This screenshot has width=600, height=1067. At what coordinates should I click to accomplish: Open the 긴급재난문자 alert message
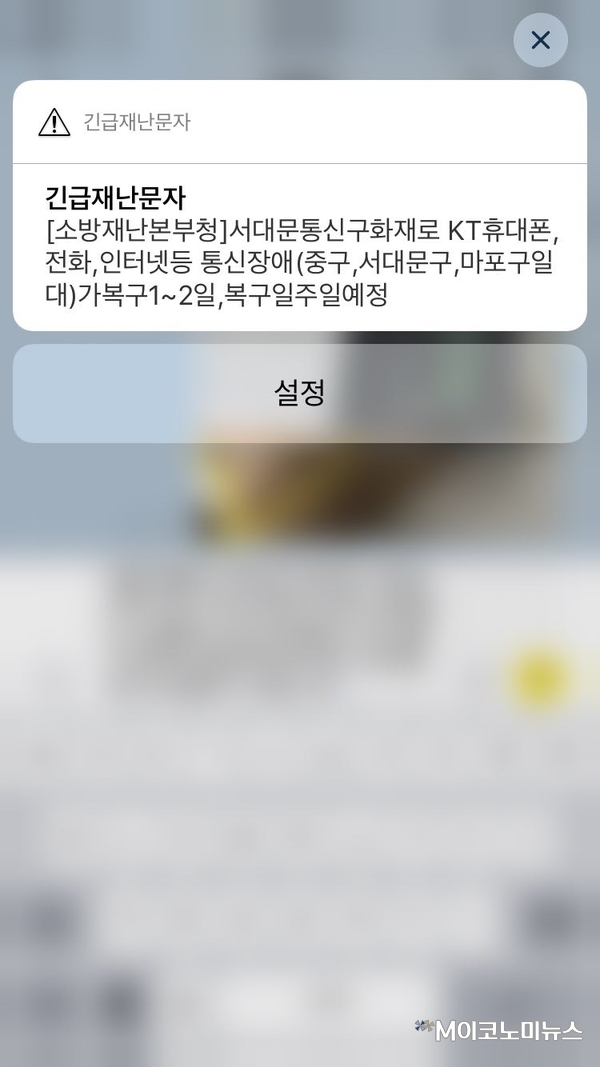point(299,246)
